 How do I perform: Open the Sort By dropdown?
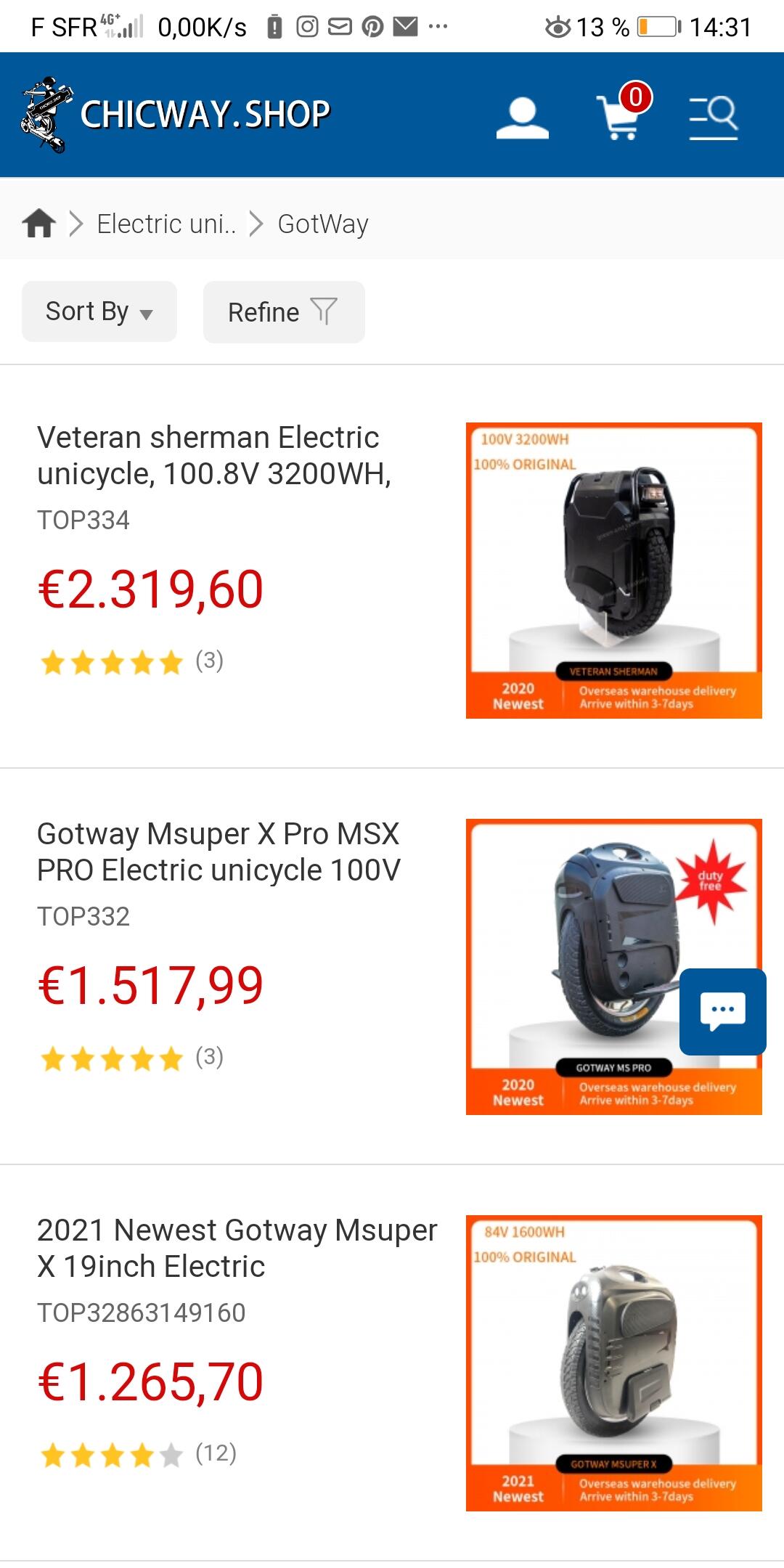click(x=99, y=311)
